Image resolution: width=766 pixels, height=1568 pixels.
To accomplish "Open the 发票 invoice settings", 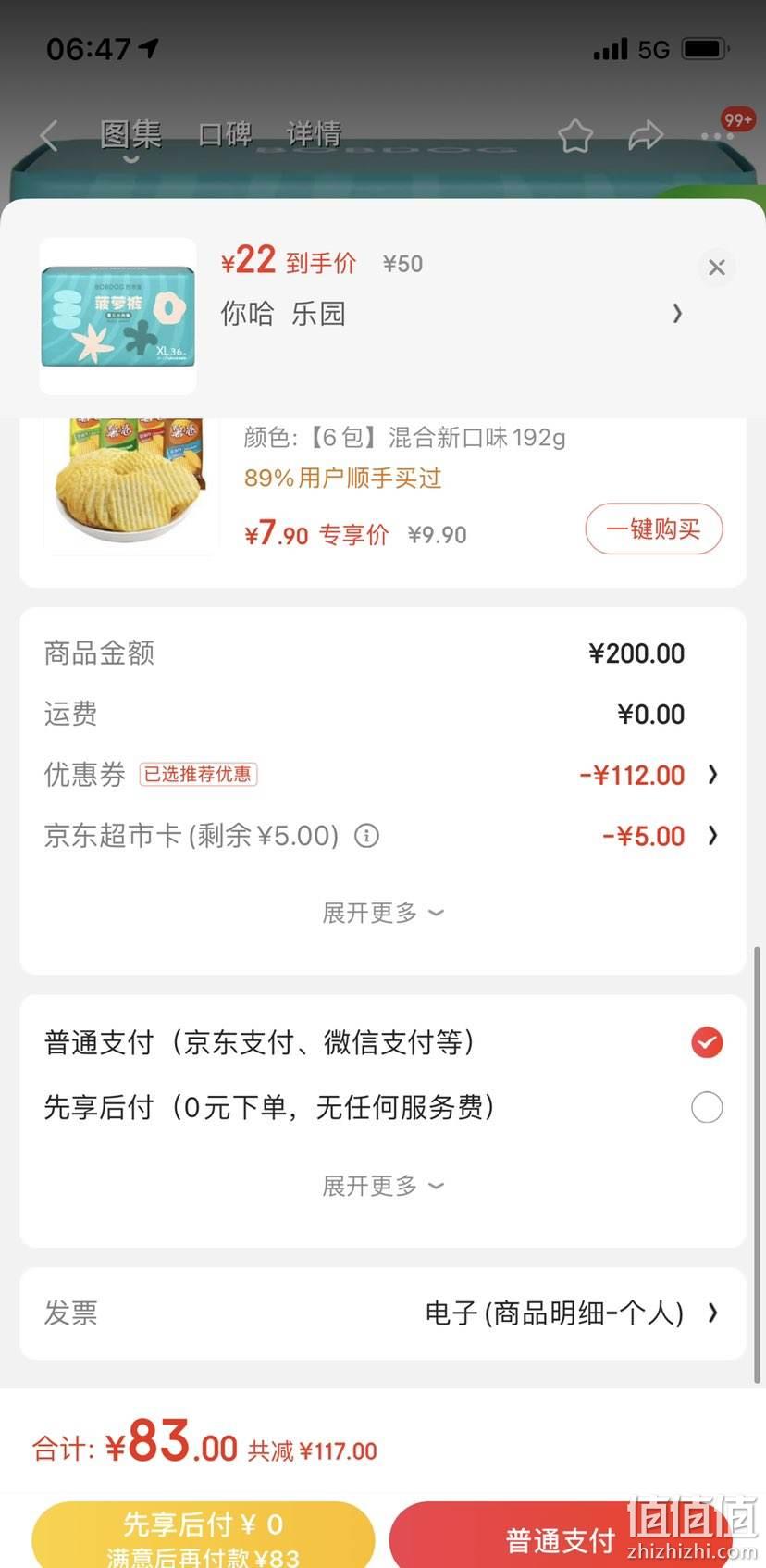I will point(381,1313).
